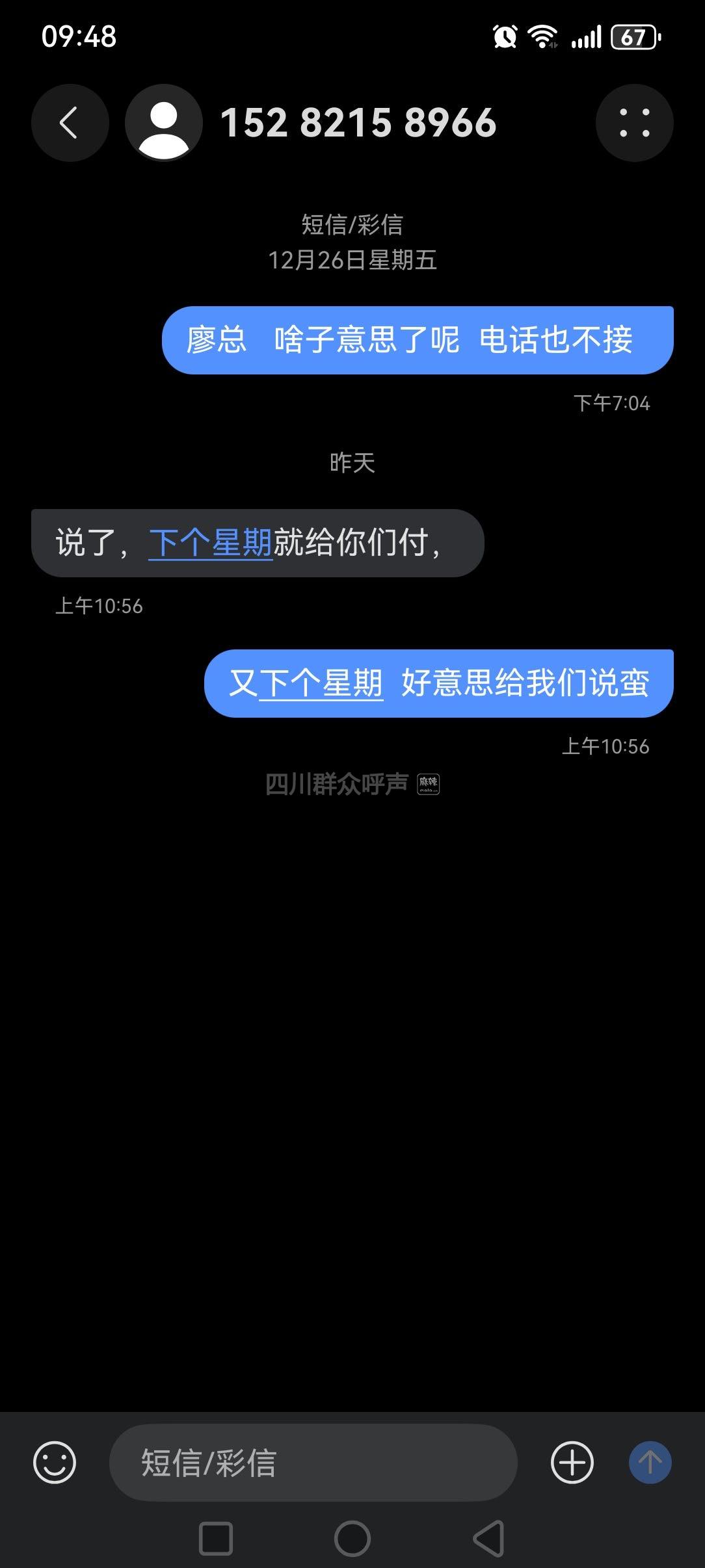Go back to the message list
Image resolution: width=705 pixels, height=1568 pixels.
(70, 123)
